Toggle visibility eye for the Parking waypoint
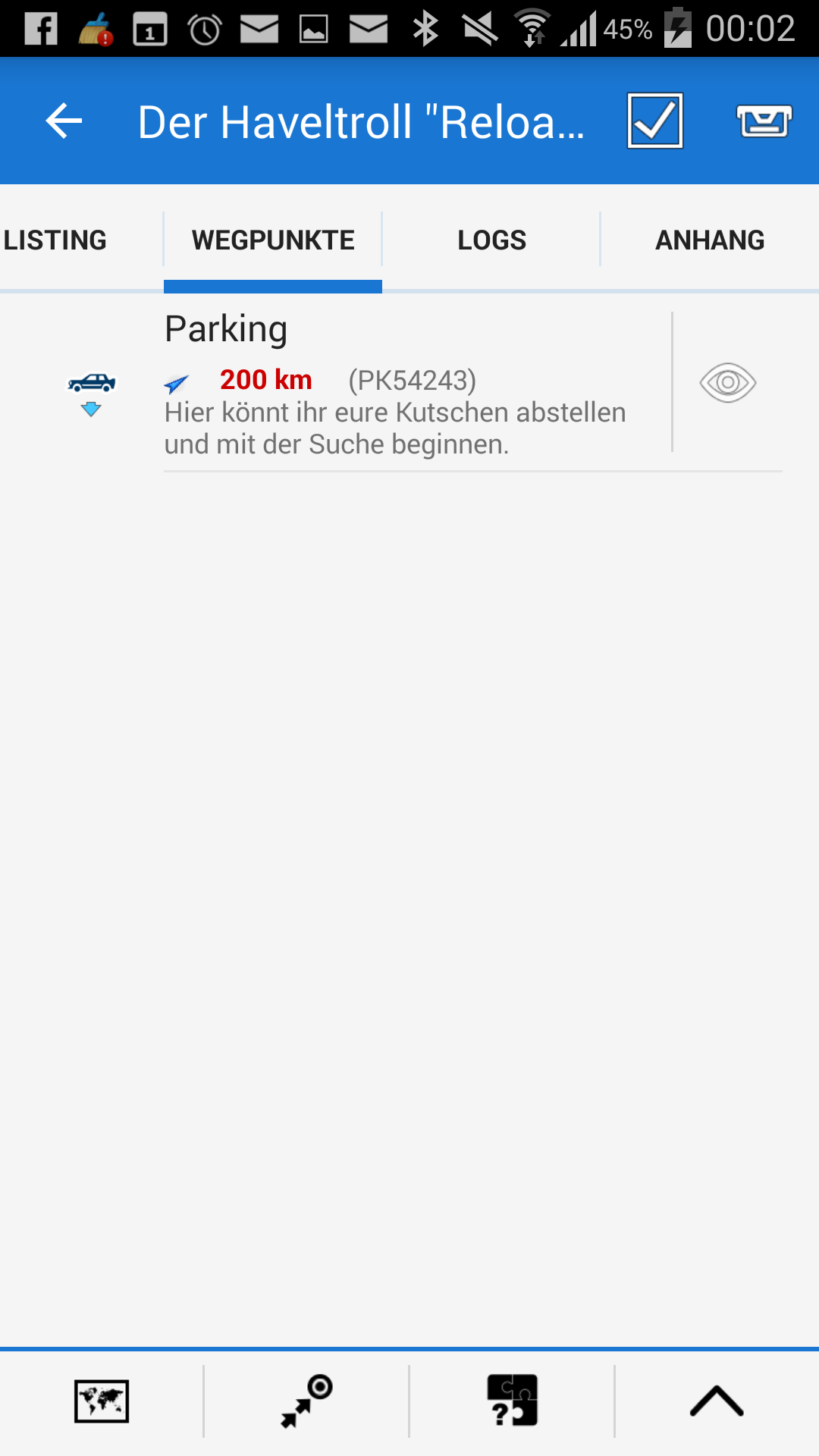This screenshot has height=1456, width=819. click(x=727, y=382)
